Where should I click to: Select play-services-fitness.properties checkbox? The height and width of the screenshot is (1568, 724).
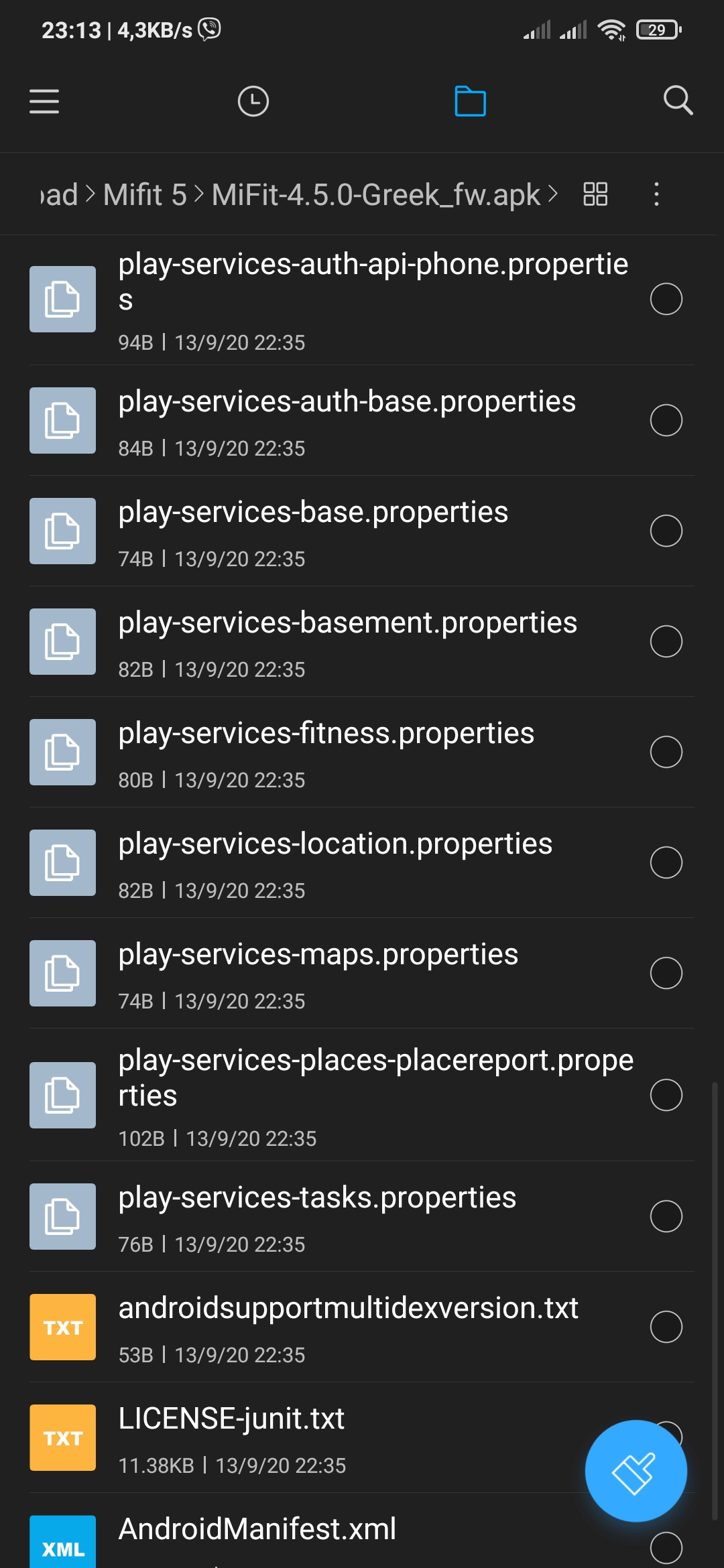click(x=666, y=752)
